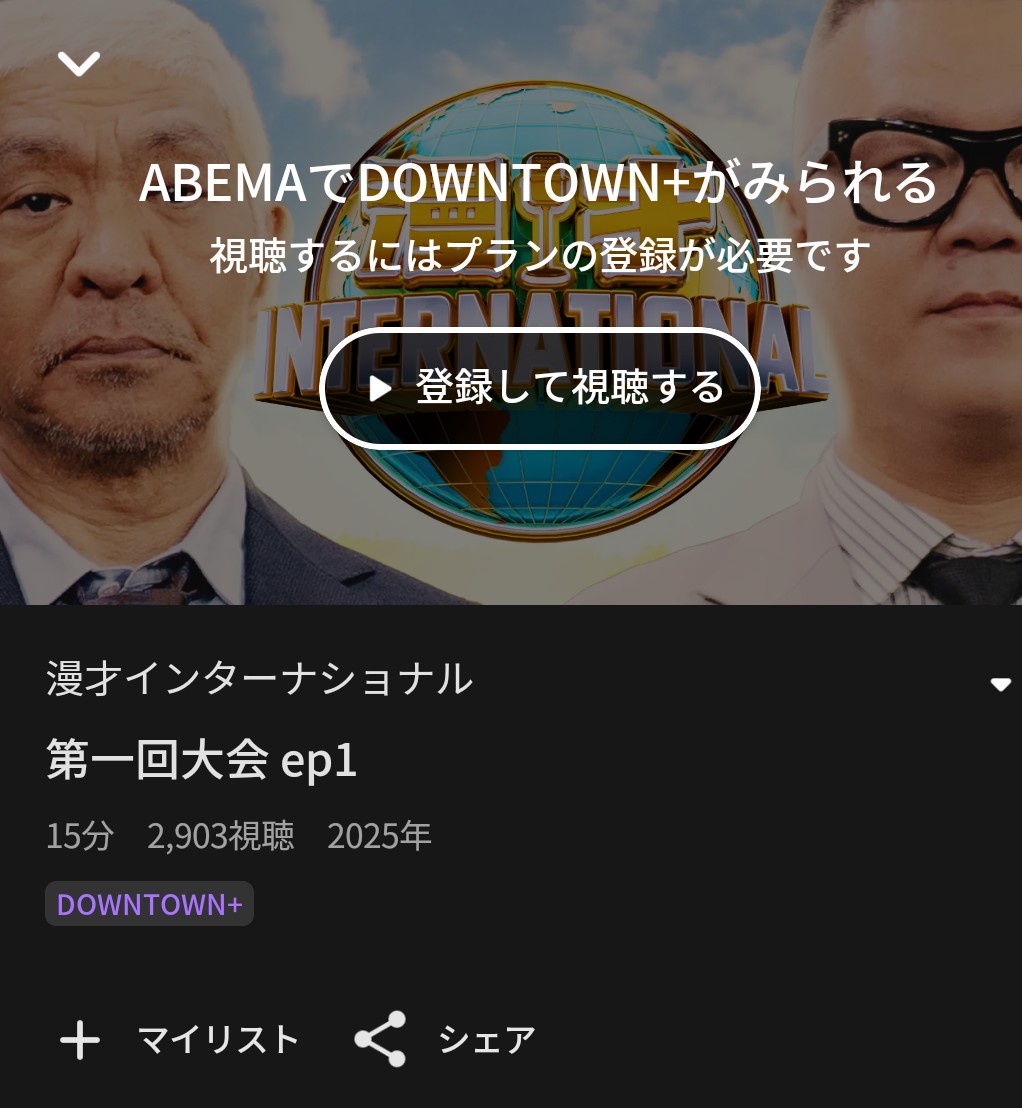
Task: Tap 登録して視聴する to register and watch
Action: [x=540, y=387]
